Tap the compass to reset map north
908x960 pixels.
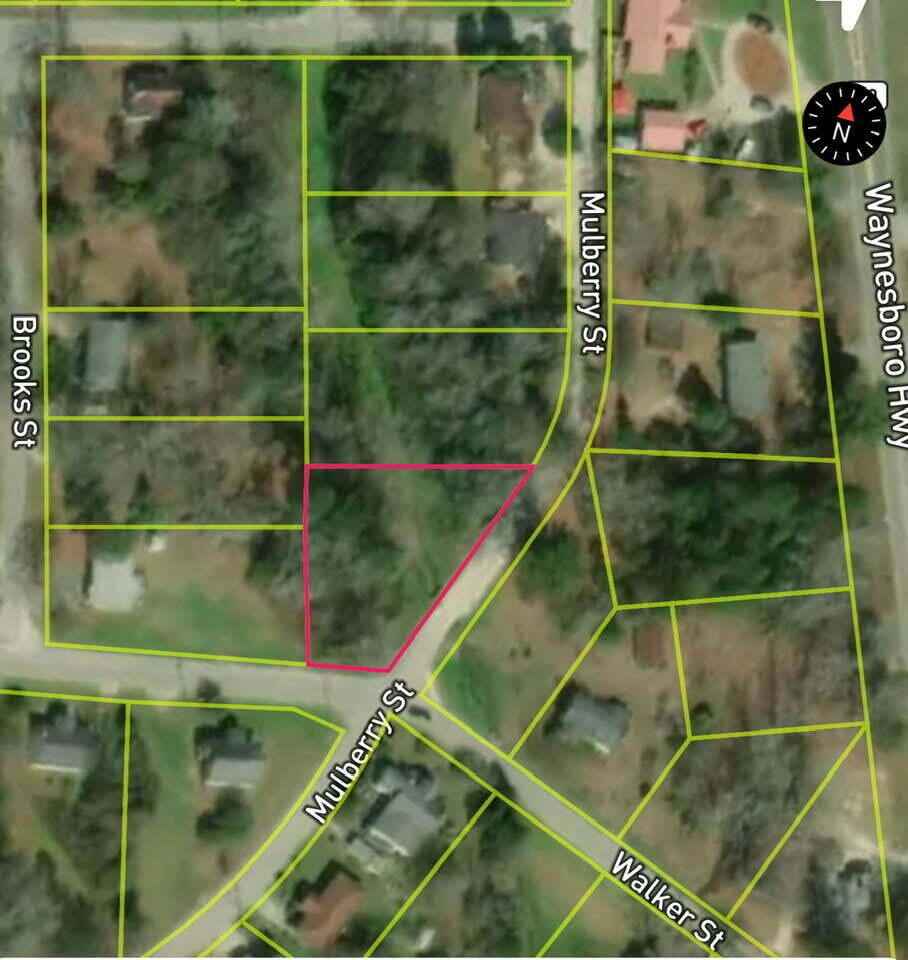(843, 124)
